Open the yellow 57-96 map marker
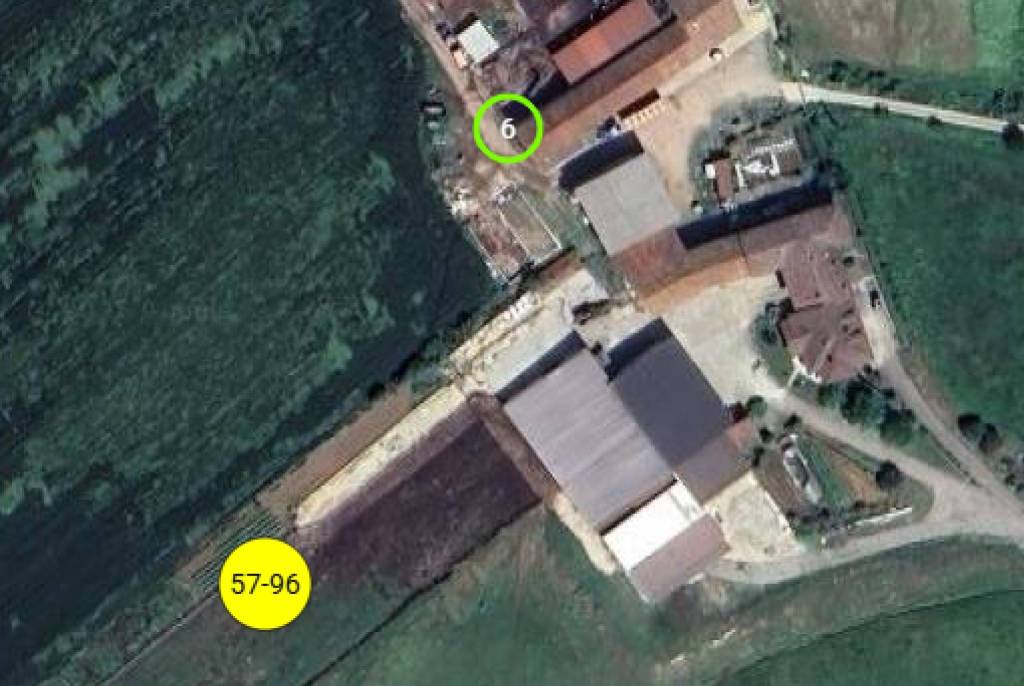 (x=265, y=584)
